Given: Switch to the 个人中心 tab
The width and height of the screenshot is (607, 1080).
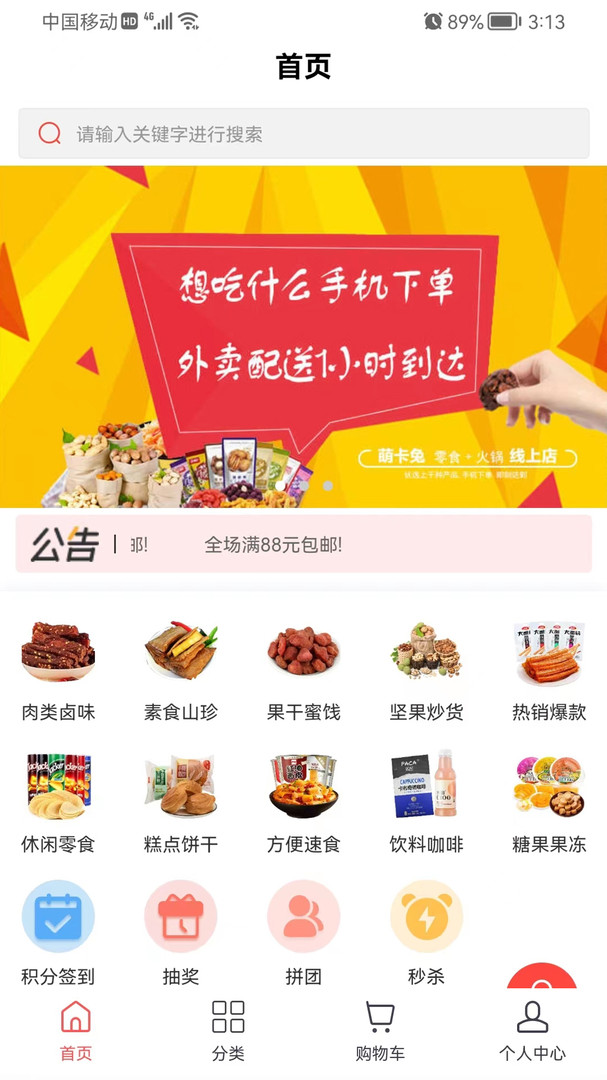Looking at the screenshot, I should tap(532, 1030).
